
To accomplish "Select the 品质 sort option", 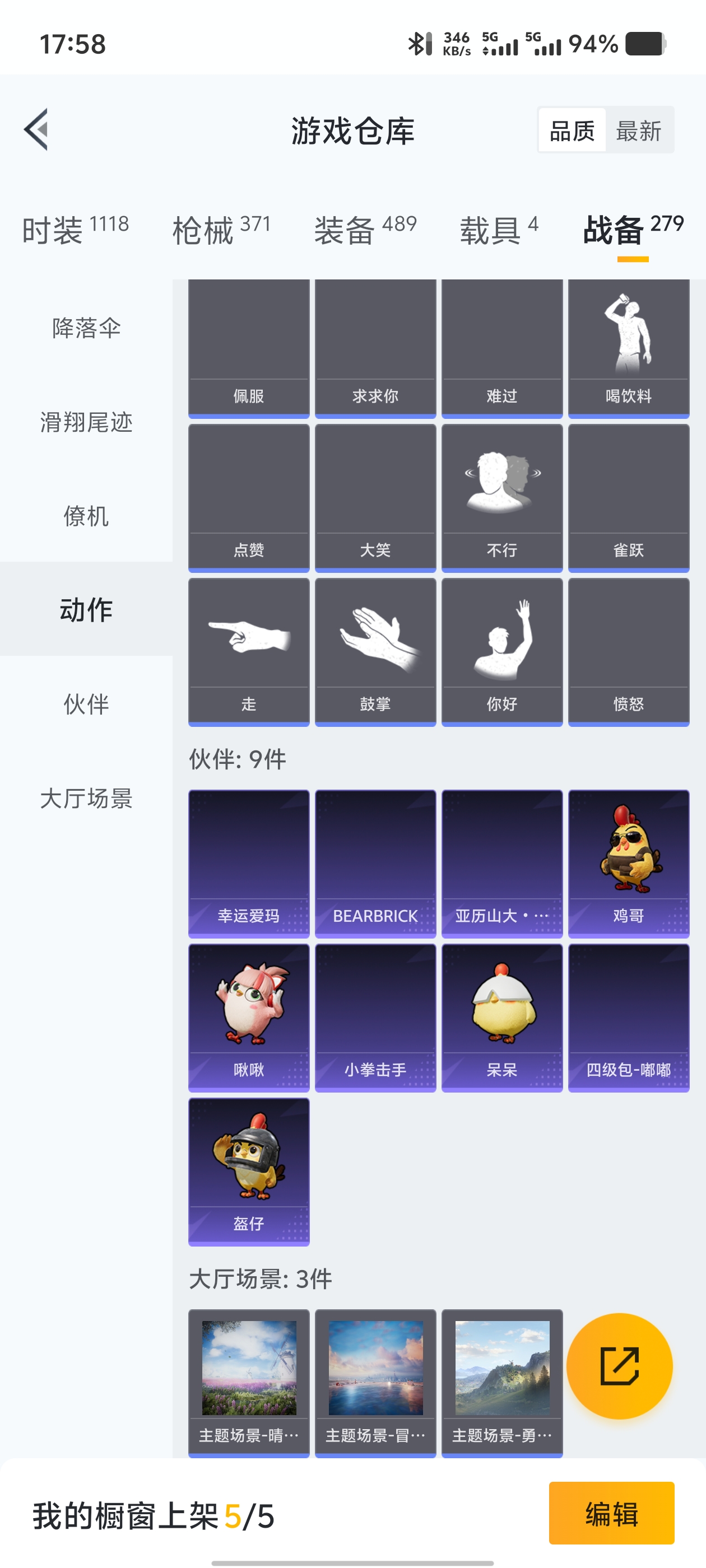I will tap(572, 130).
